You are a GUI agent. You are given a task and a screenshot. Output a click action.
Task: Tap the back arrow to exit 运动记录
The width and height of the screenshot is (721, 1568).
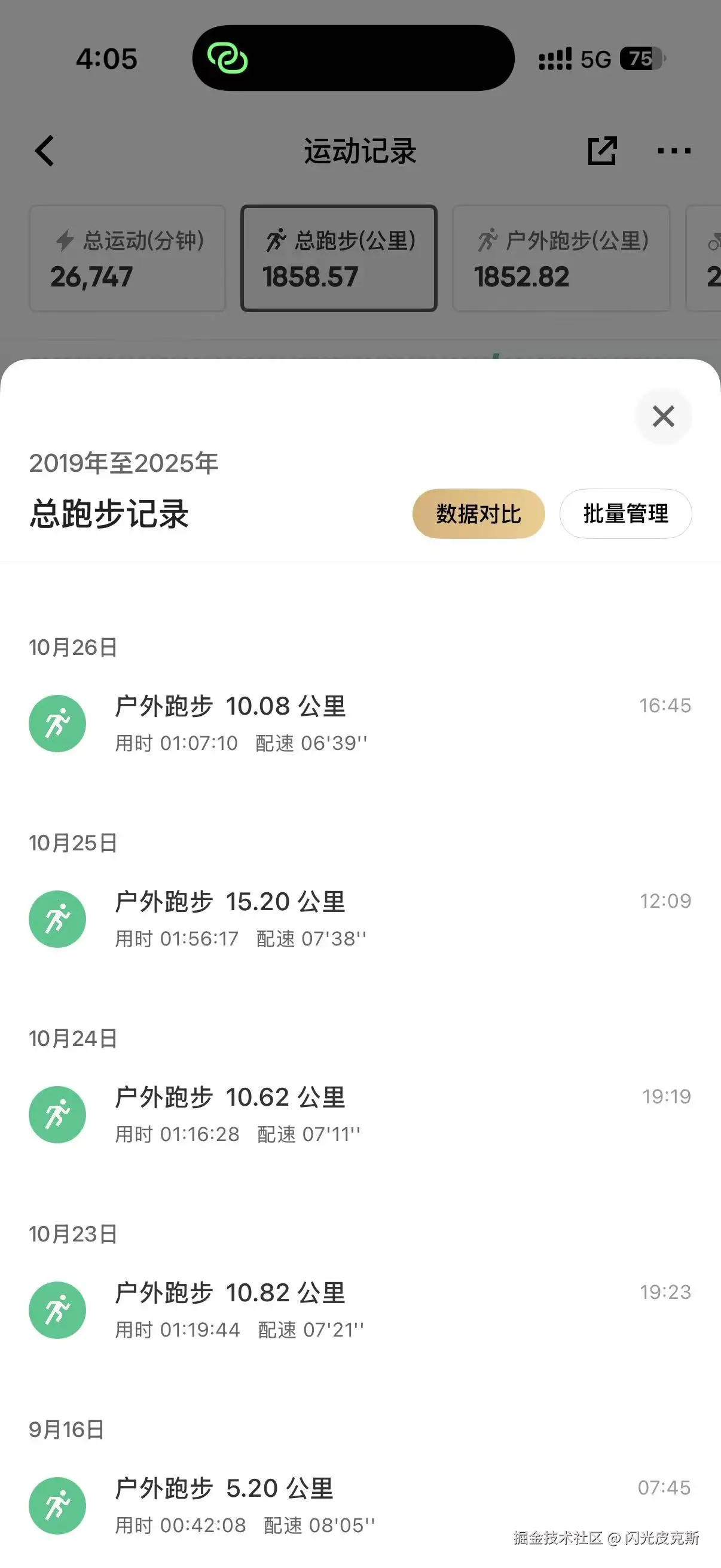coord(44,150)
